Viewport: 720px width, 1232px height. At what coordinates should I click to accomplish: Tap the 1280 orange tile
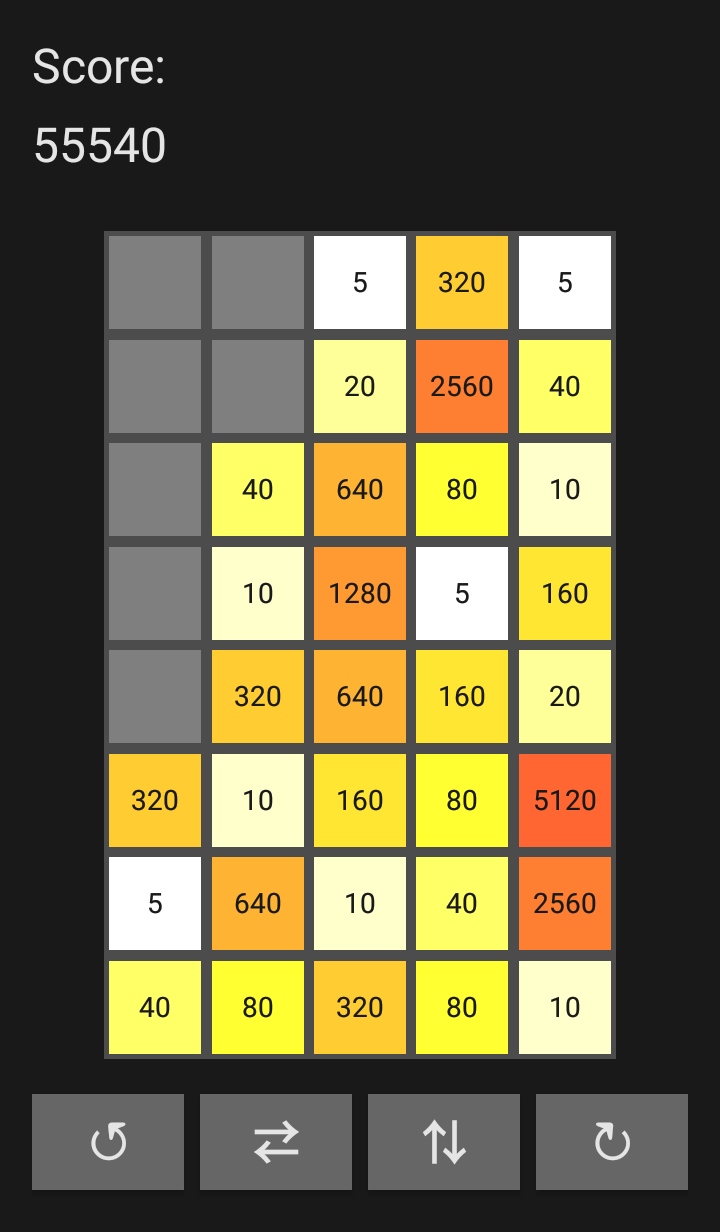tap(360, 593)
